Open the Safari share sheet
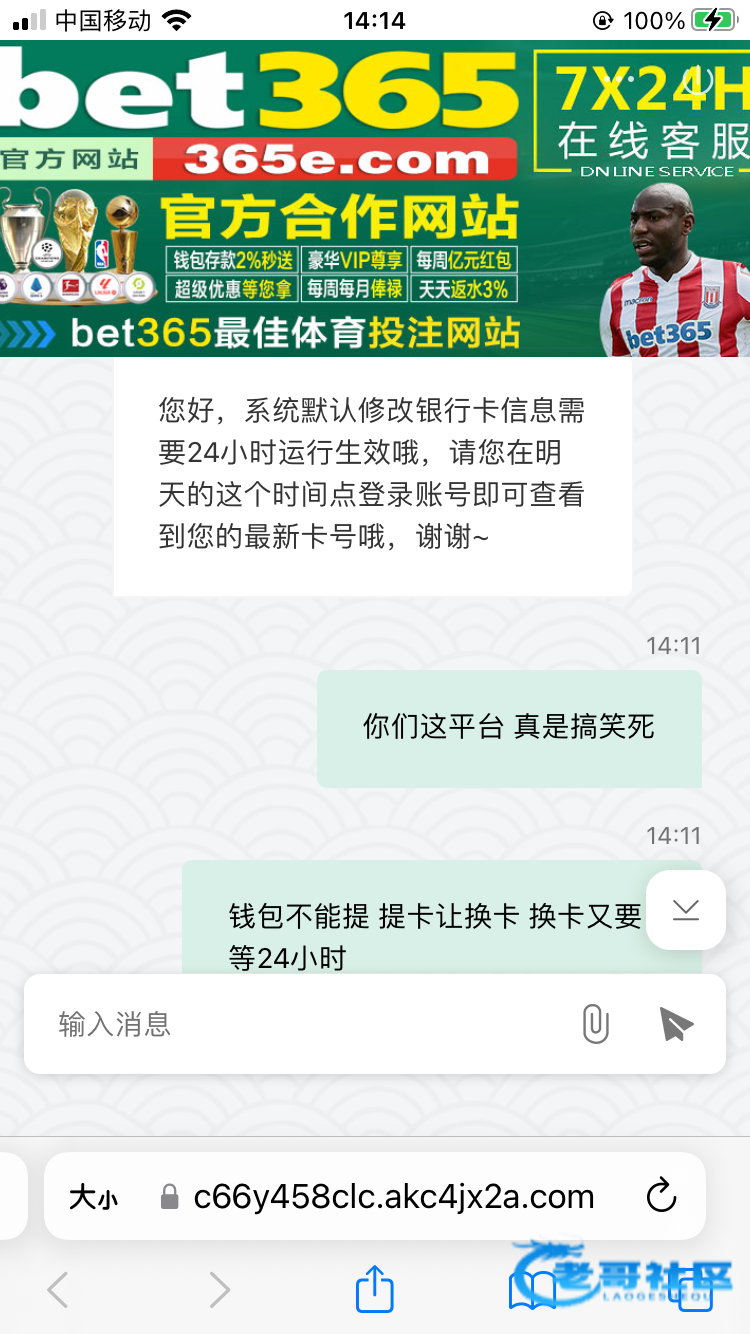 tap(375, 1289)
